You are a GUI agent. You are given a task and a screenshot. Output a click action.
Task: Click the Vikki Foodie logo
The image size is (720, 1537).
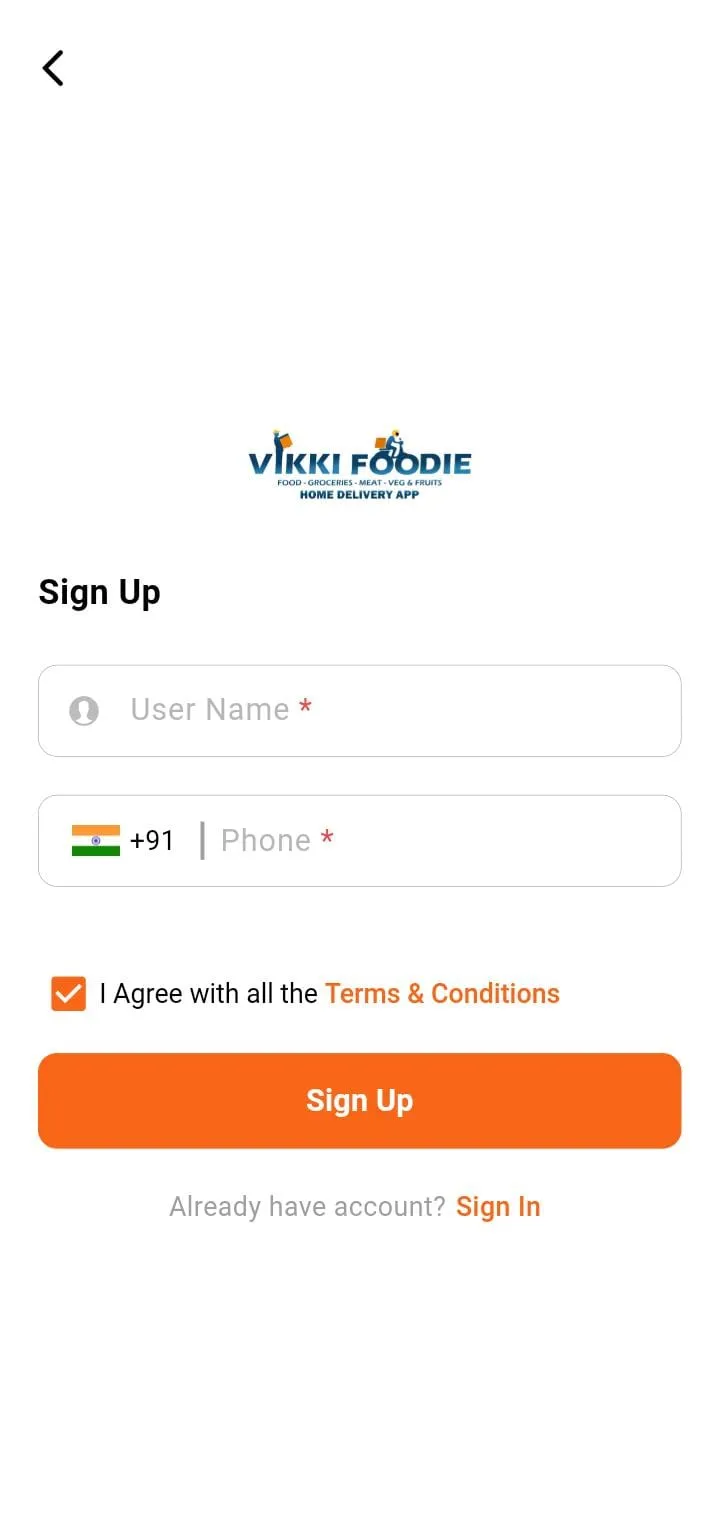[x=360, y=465]
